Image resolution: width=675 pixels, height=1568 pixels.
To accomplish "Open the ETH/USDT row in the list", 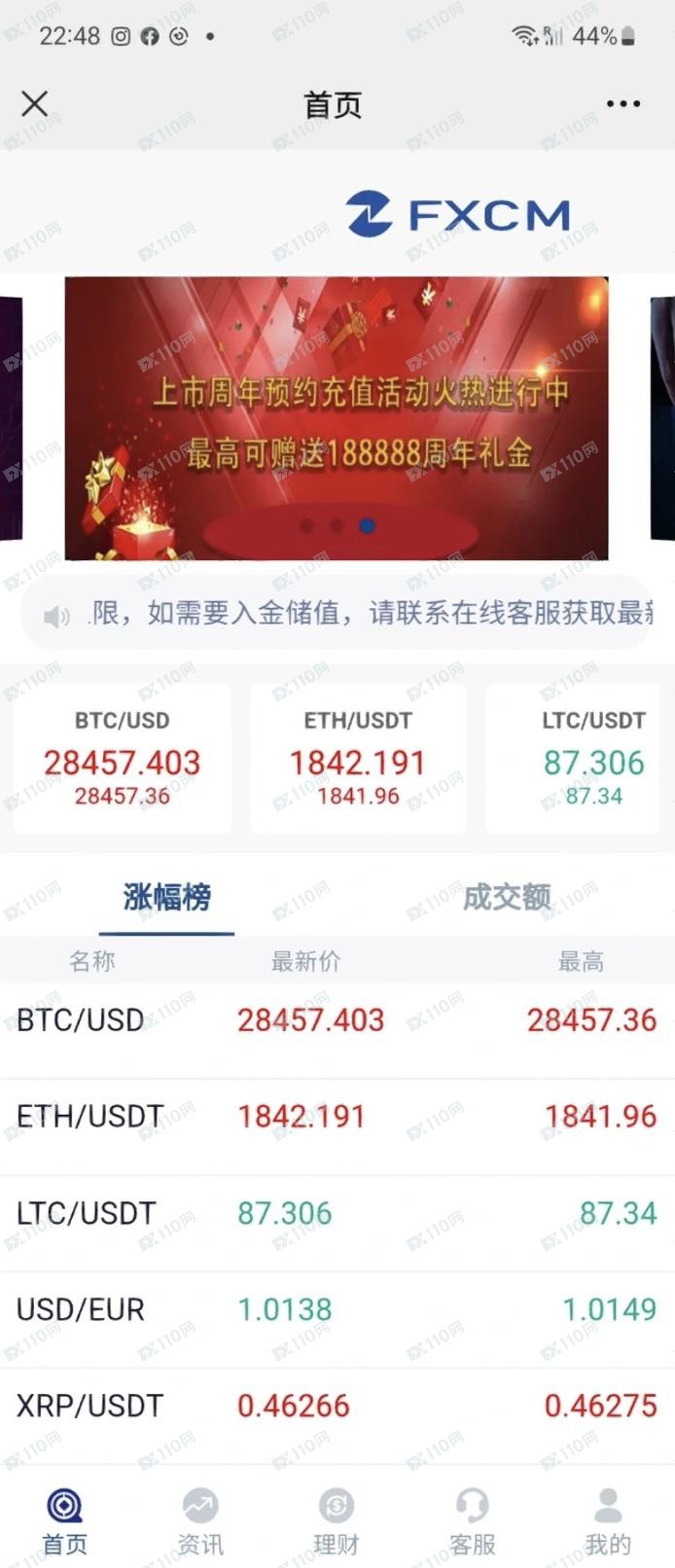I will (x=337, y=1116).
